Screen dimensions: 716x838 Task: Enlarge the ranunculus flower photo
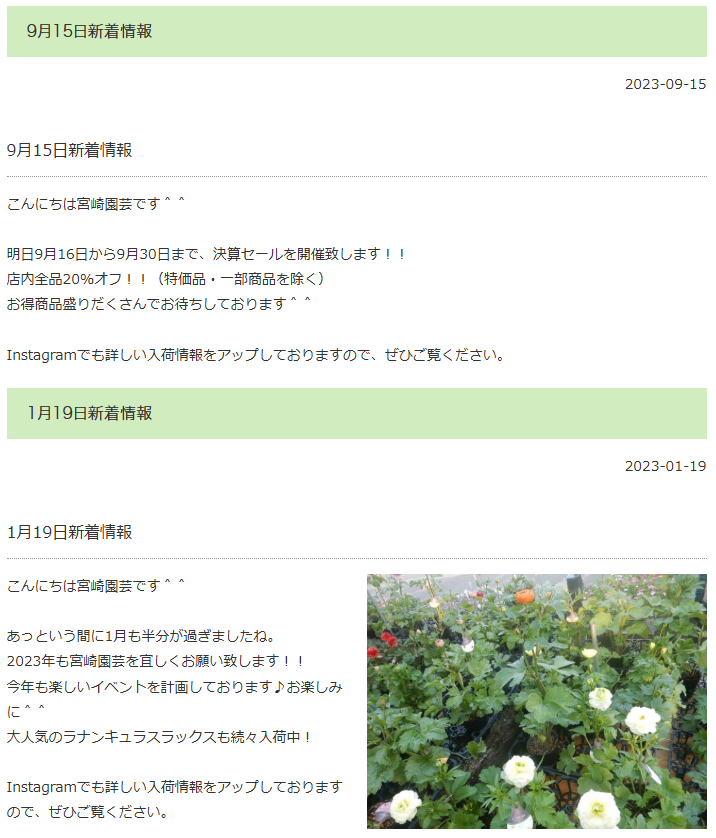point(536,700)
